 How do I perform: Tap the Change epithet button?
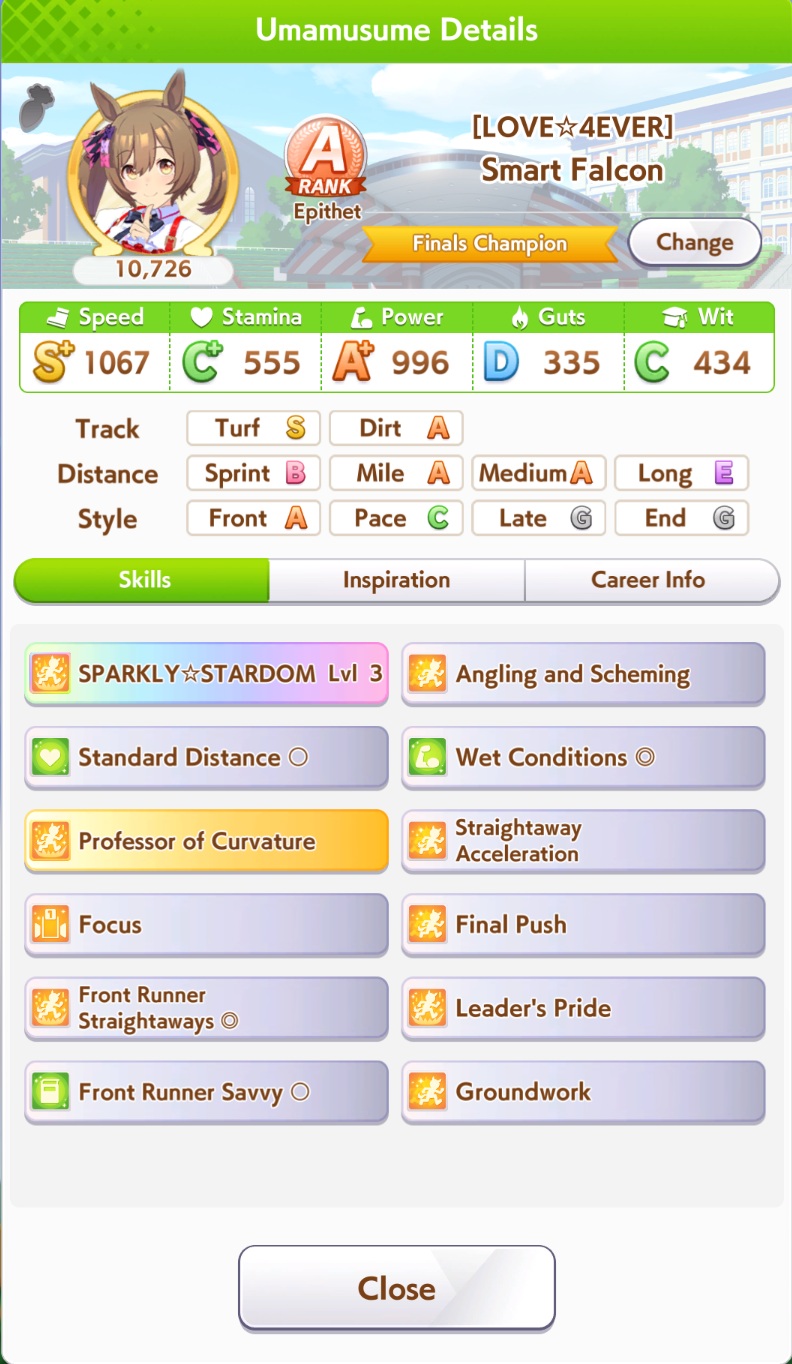[x=694, y=242]
